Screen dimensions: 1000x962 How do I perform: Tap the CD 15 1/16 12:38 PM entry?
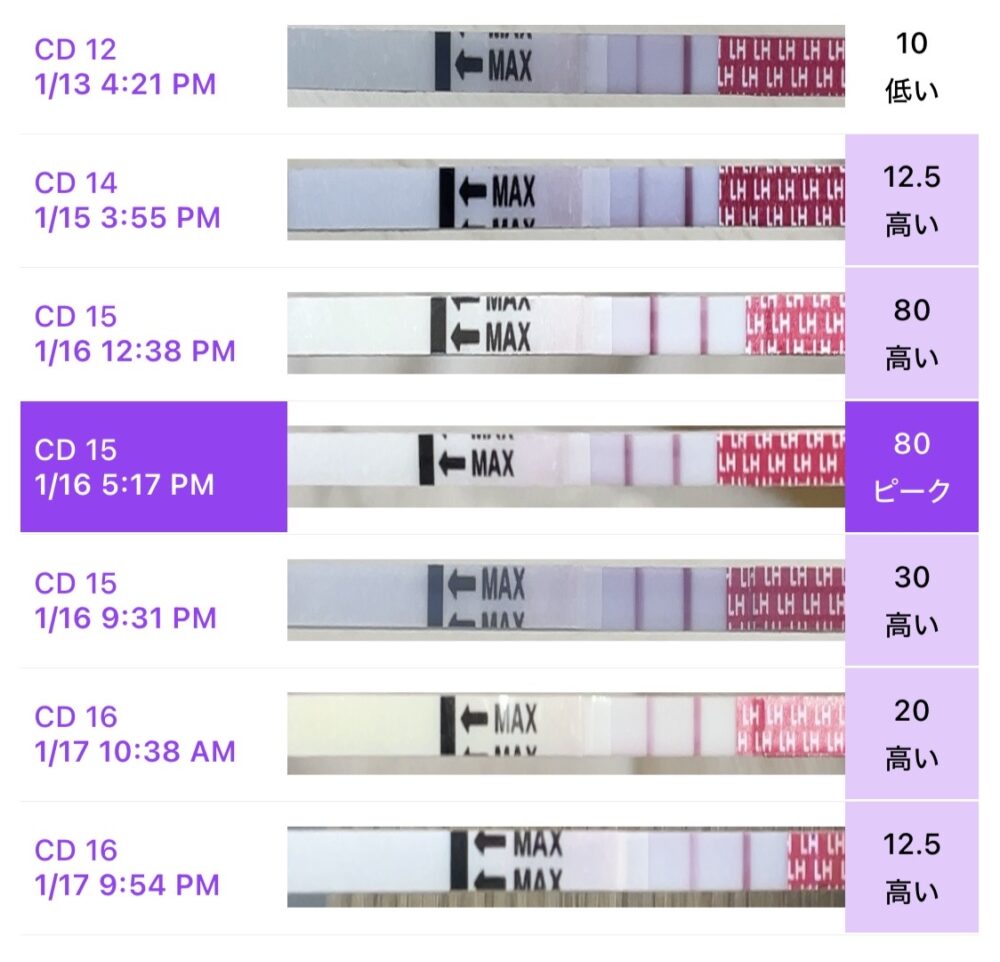point(135,334)
